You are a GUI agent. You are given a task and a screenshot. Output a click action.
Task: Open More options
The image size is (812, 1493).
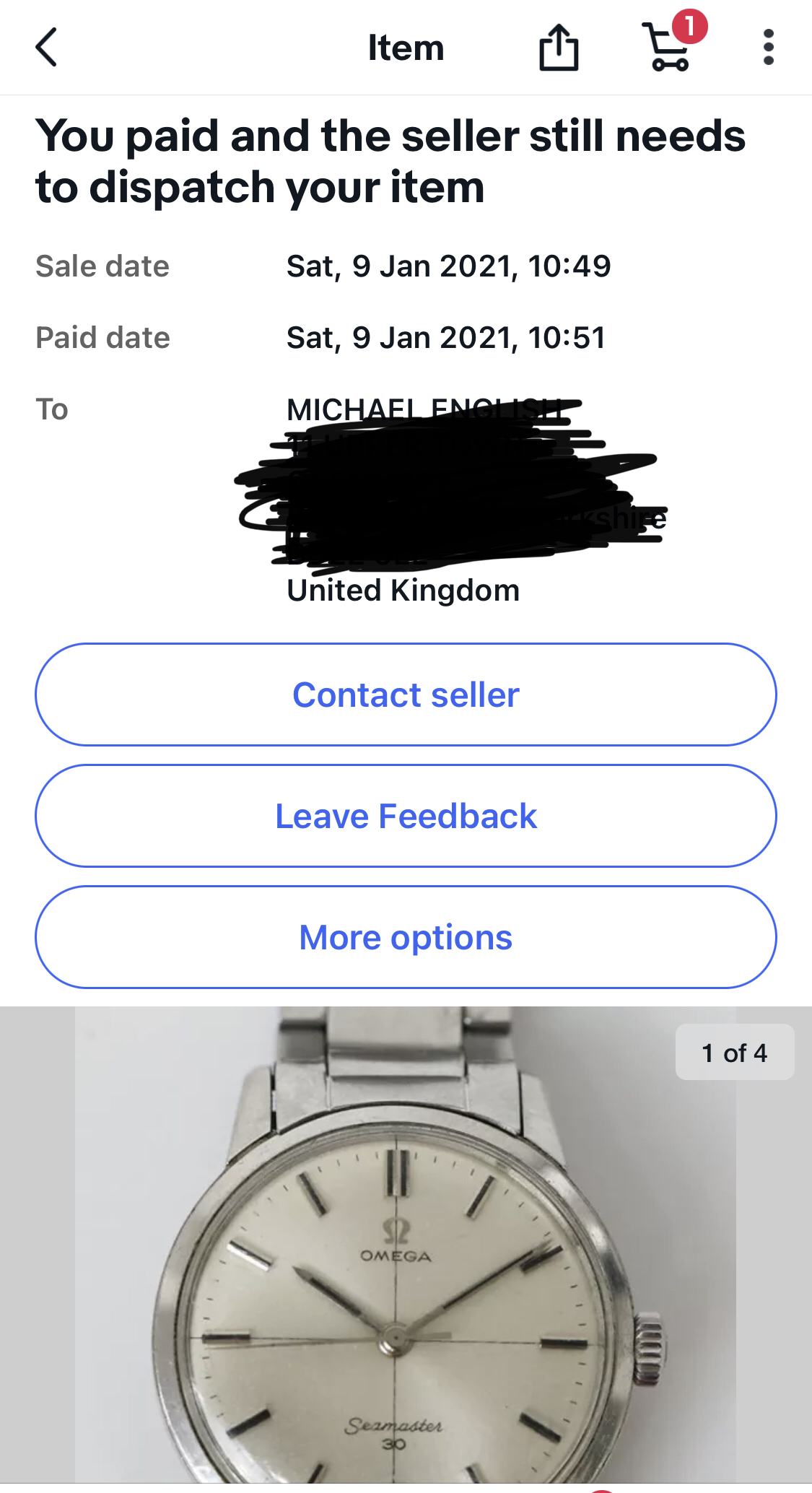[x=406, y=937]
